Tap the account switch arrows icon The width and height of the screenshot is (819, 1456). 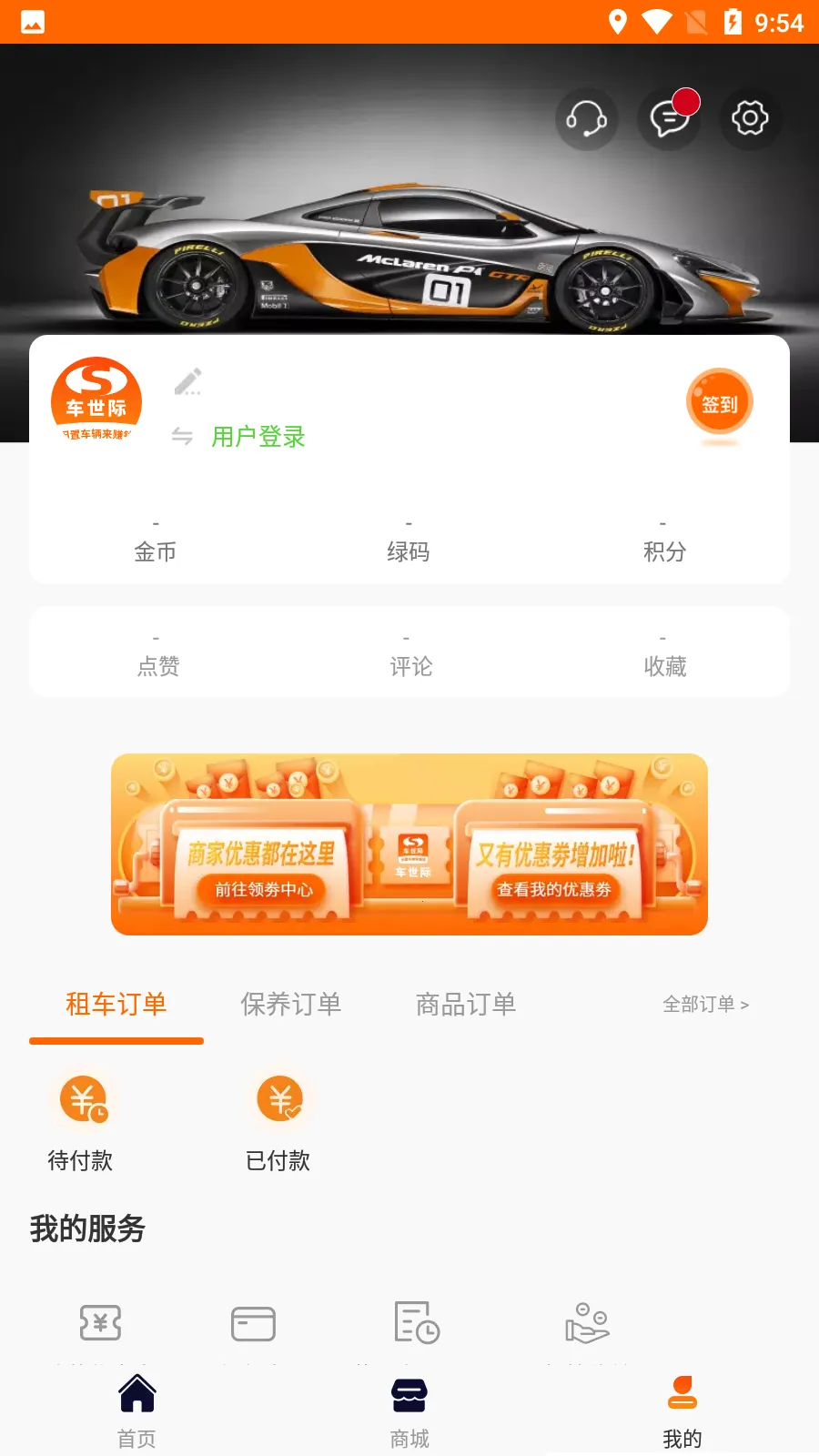[182, 437]
